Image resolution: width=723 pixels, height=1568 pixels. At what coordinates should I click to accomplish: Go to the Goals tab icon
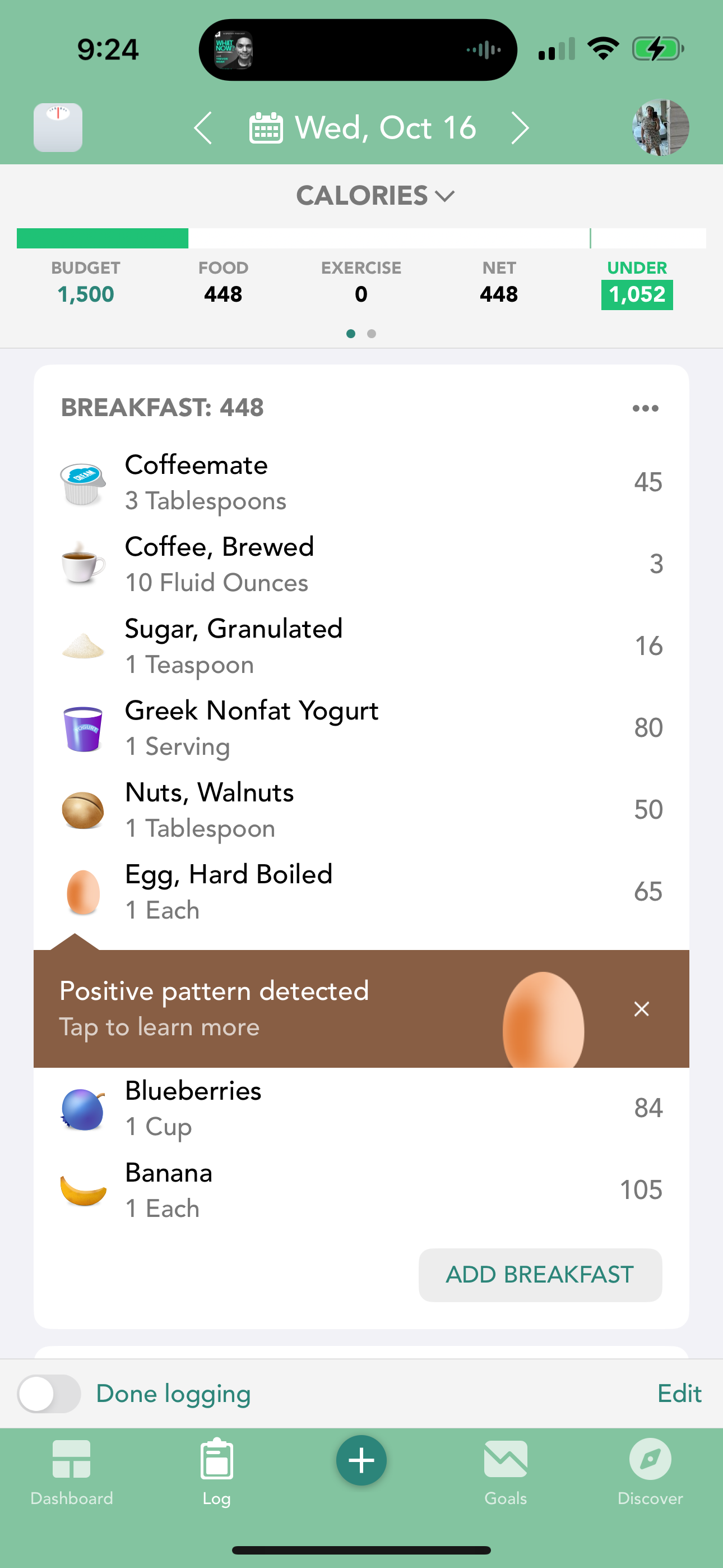click(x=505, y=1460)
